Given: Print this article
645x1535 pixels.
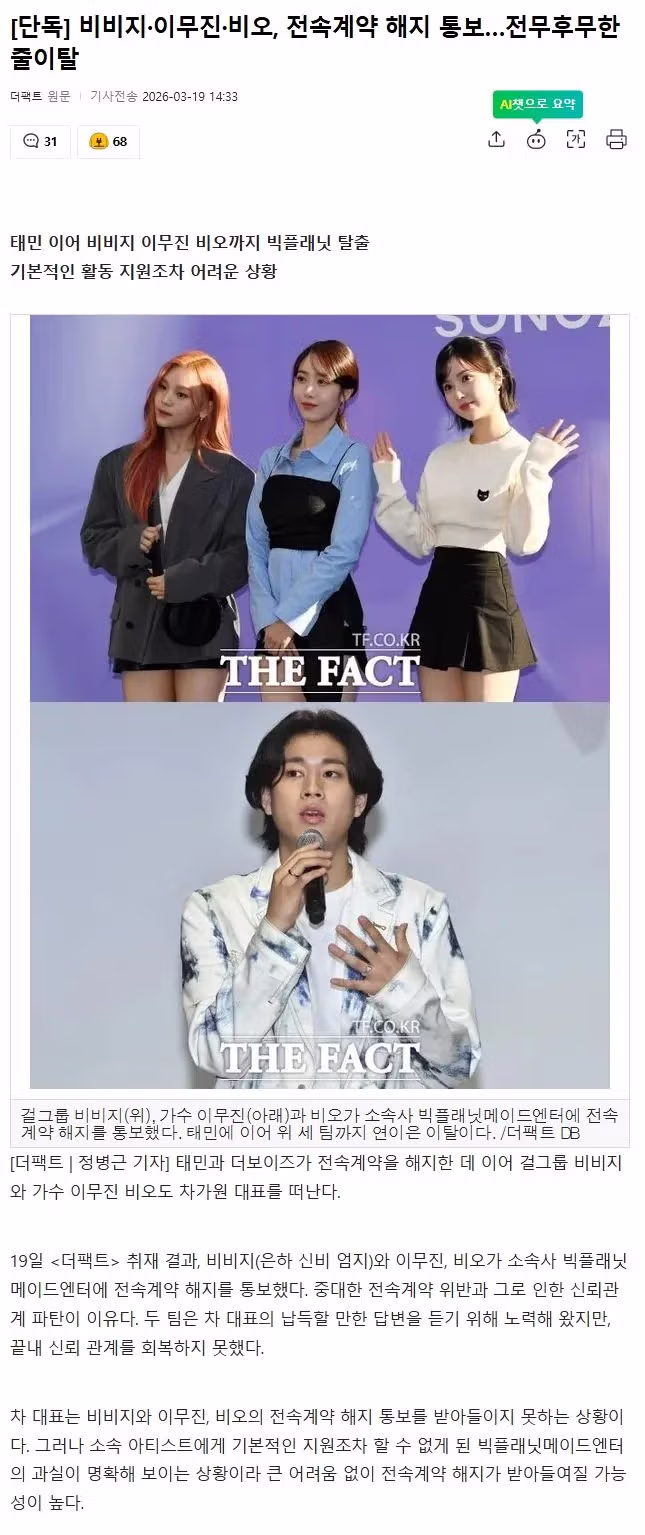Looking at the screenshot, I should [616, 140].
